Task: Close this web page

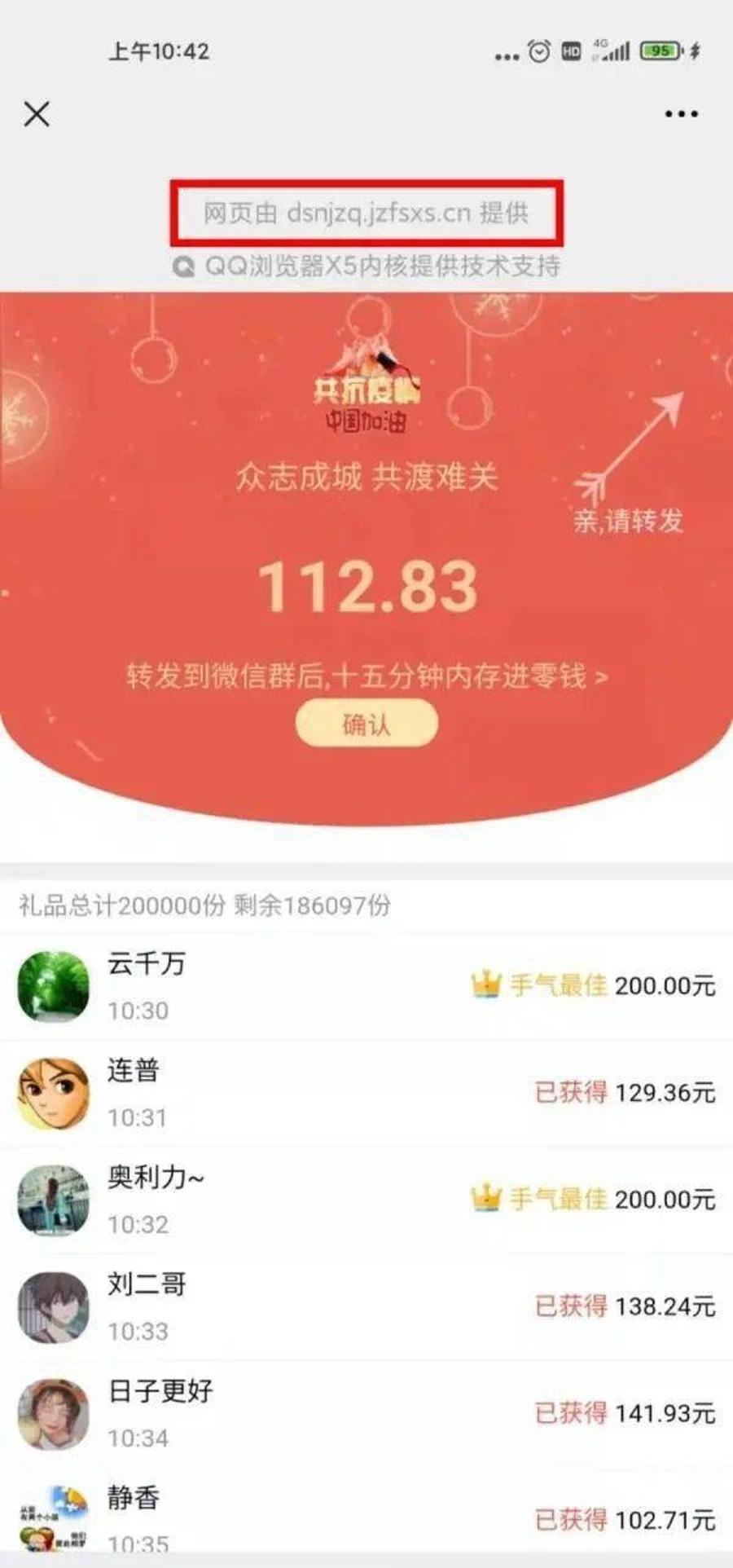Action: pyautogui.click(x=37, y=114)
